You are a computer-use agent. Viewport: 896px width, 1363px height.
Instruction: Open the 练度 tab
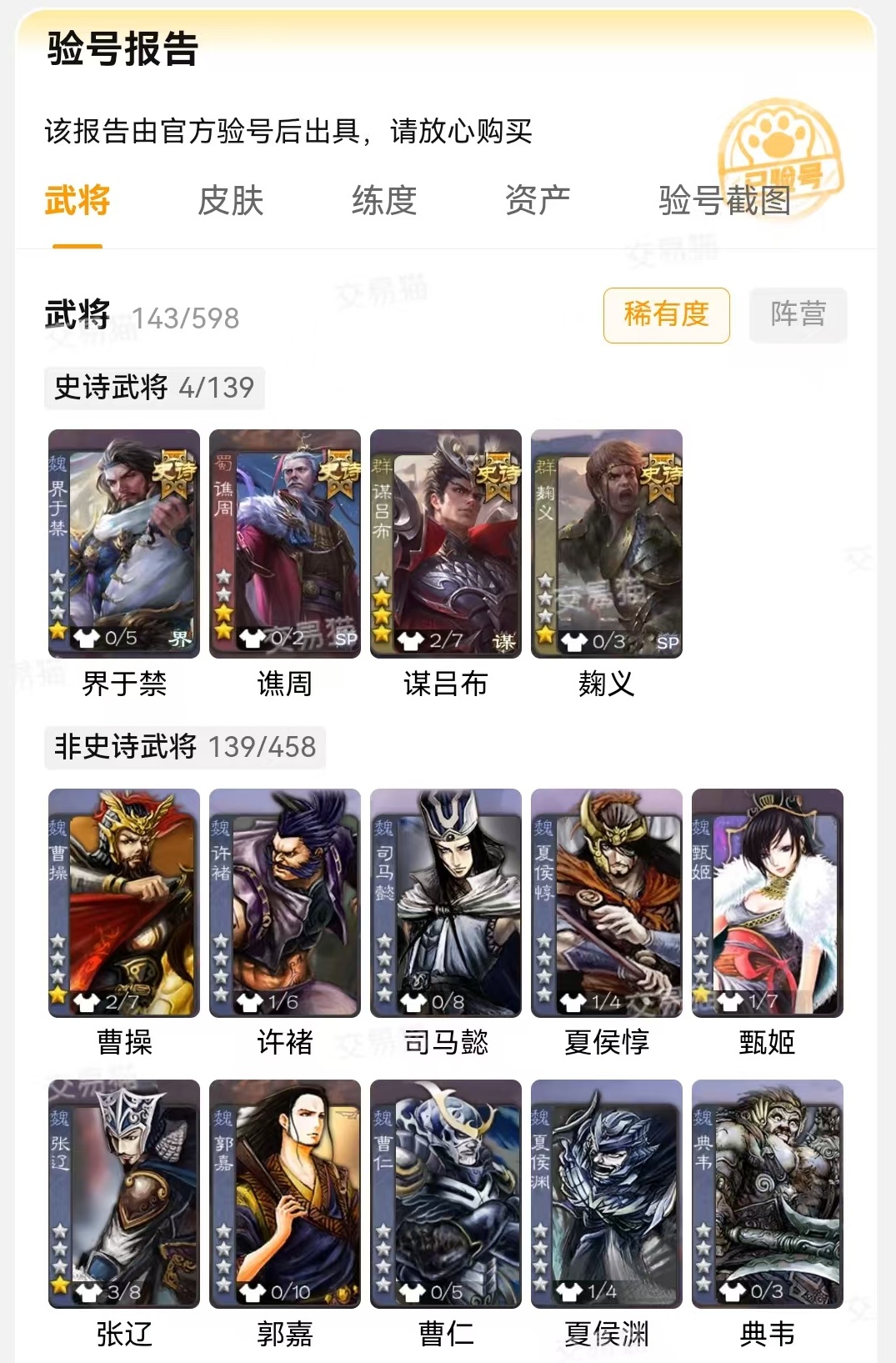[x=383, y=201]
